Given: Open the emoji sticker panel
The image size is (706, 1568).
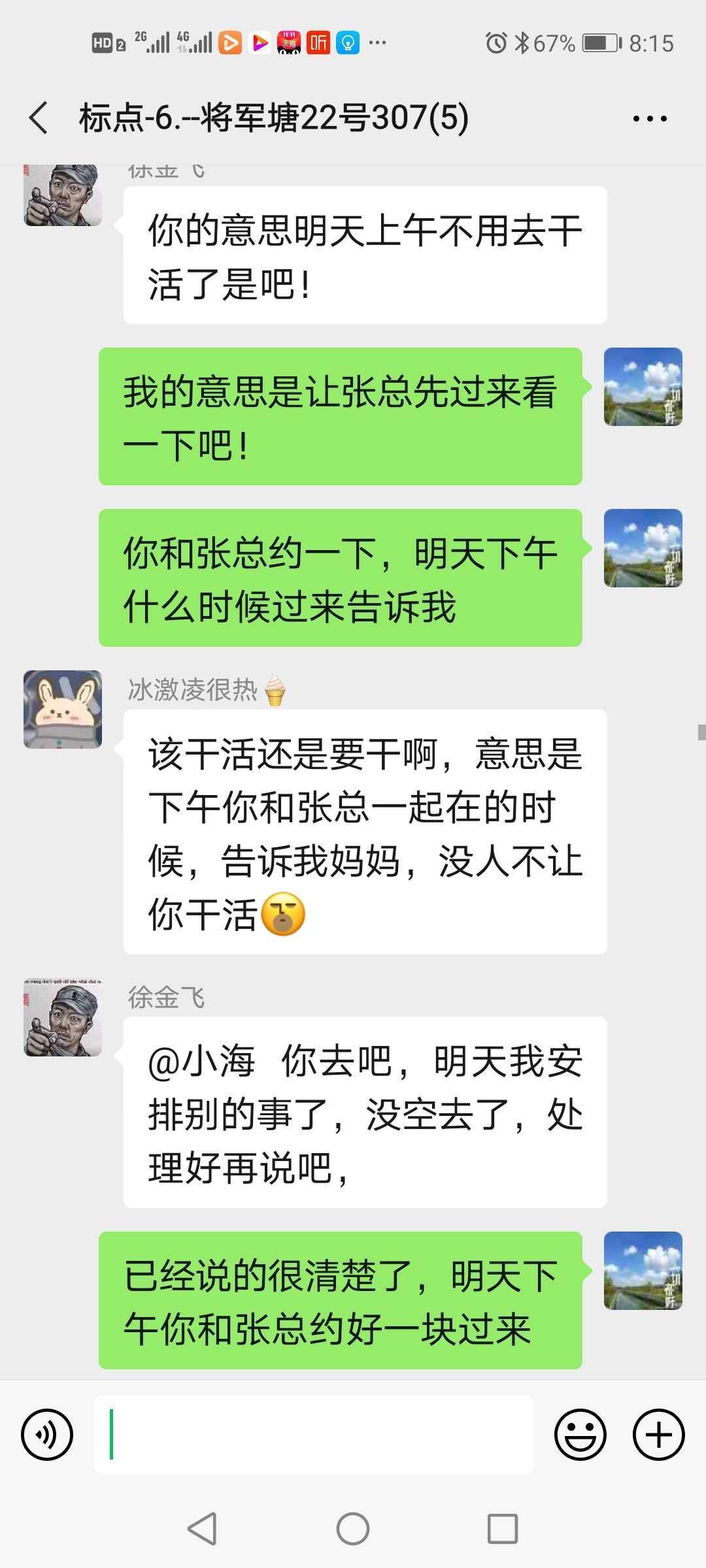Looking at the screenshot, I should 580,1434.
